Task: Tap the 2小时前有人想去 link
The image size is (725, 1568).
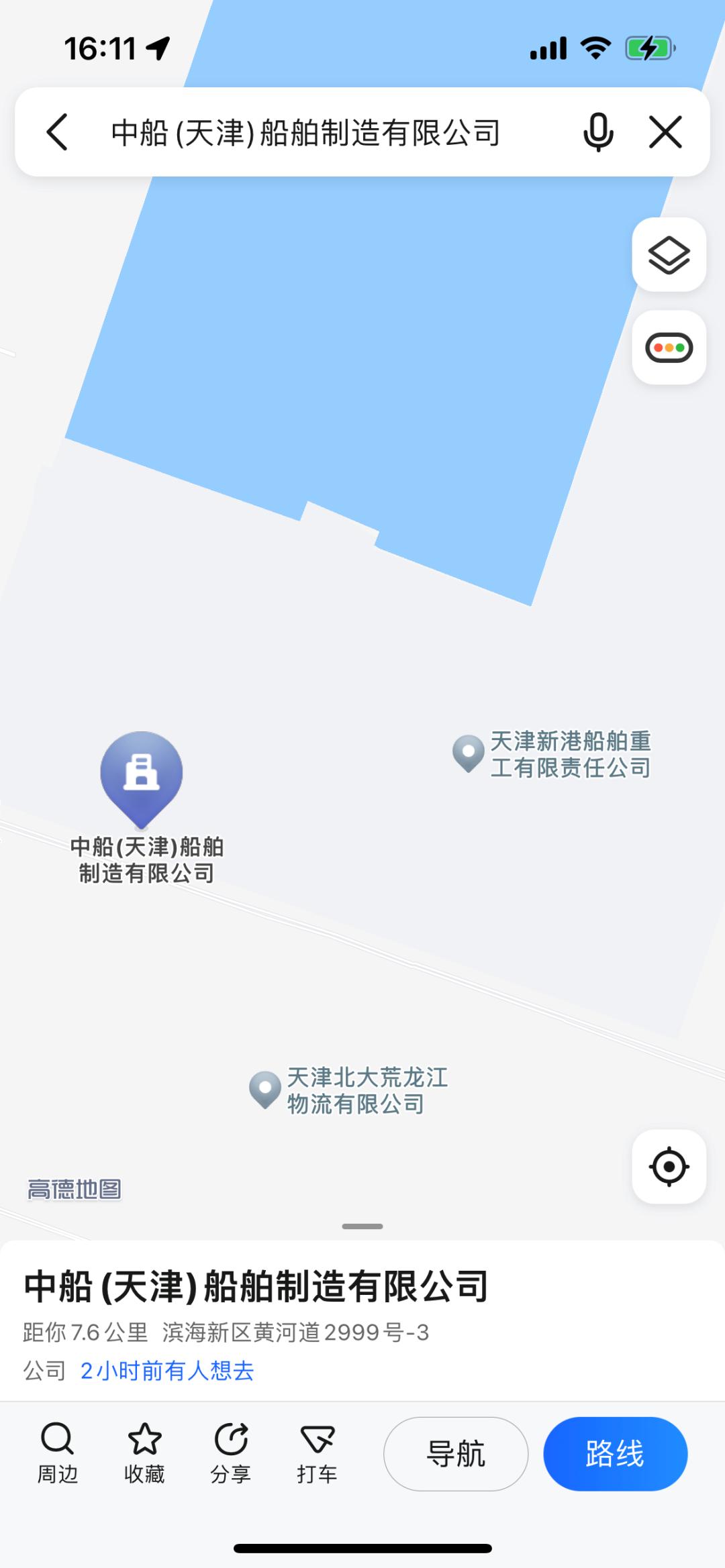Action: click(x=168, y=1371)
